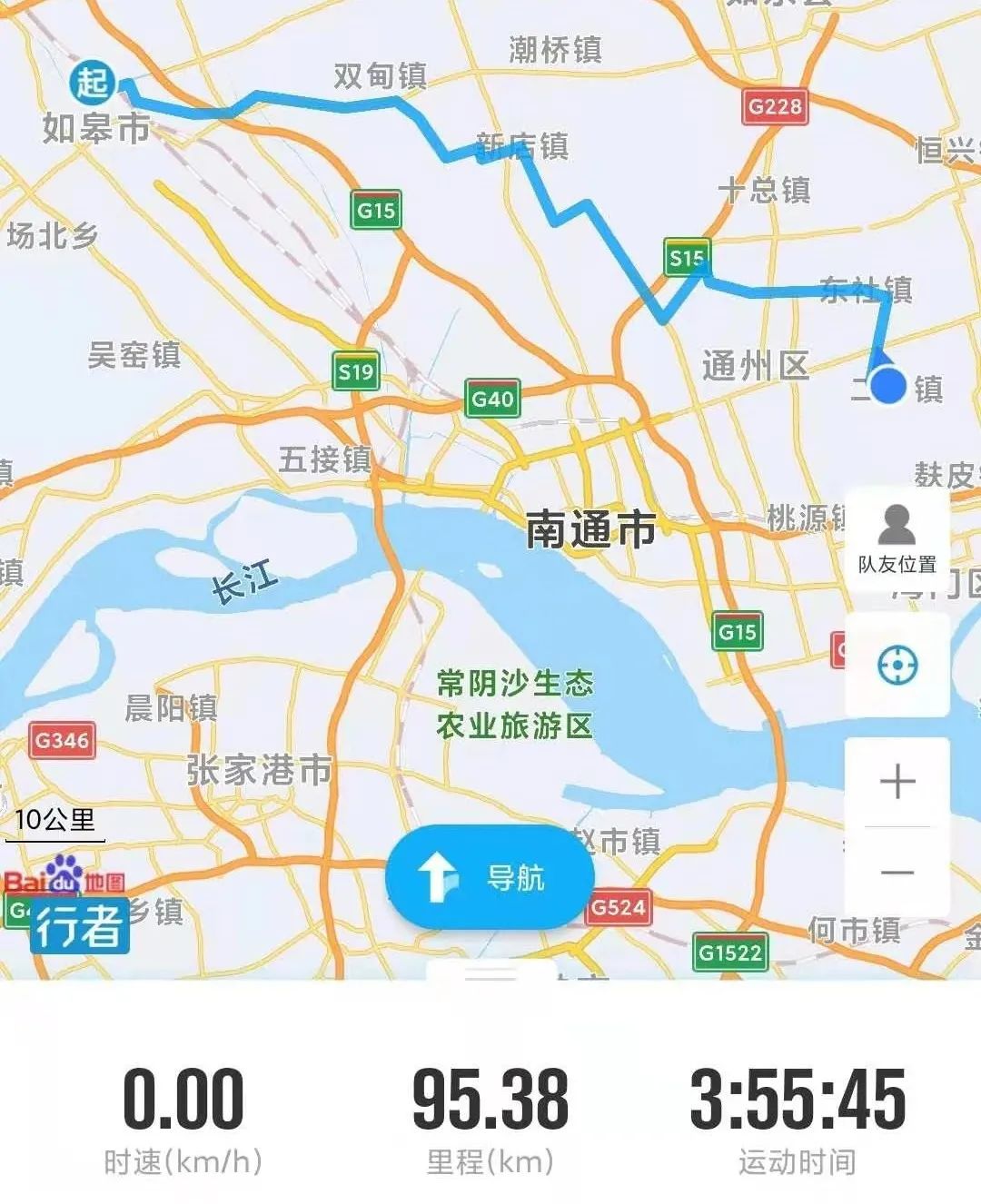Recenter map on my location
The image size is (981, 1204).
pyautogui.click(x=897, y=665)
